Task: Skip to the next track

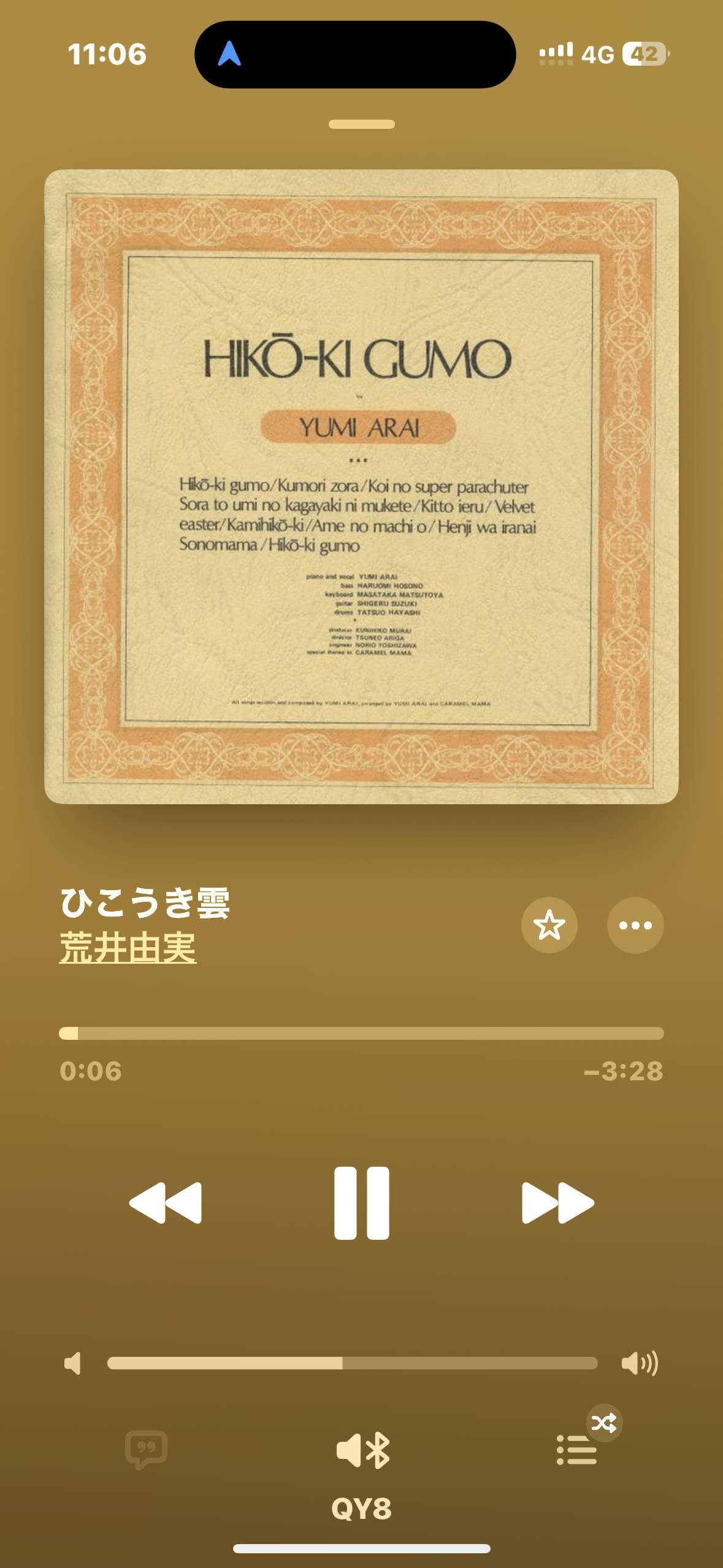Action: tap(558, 1203)
